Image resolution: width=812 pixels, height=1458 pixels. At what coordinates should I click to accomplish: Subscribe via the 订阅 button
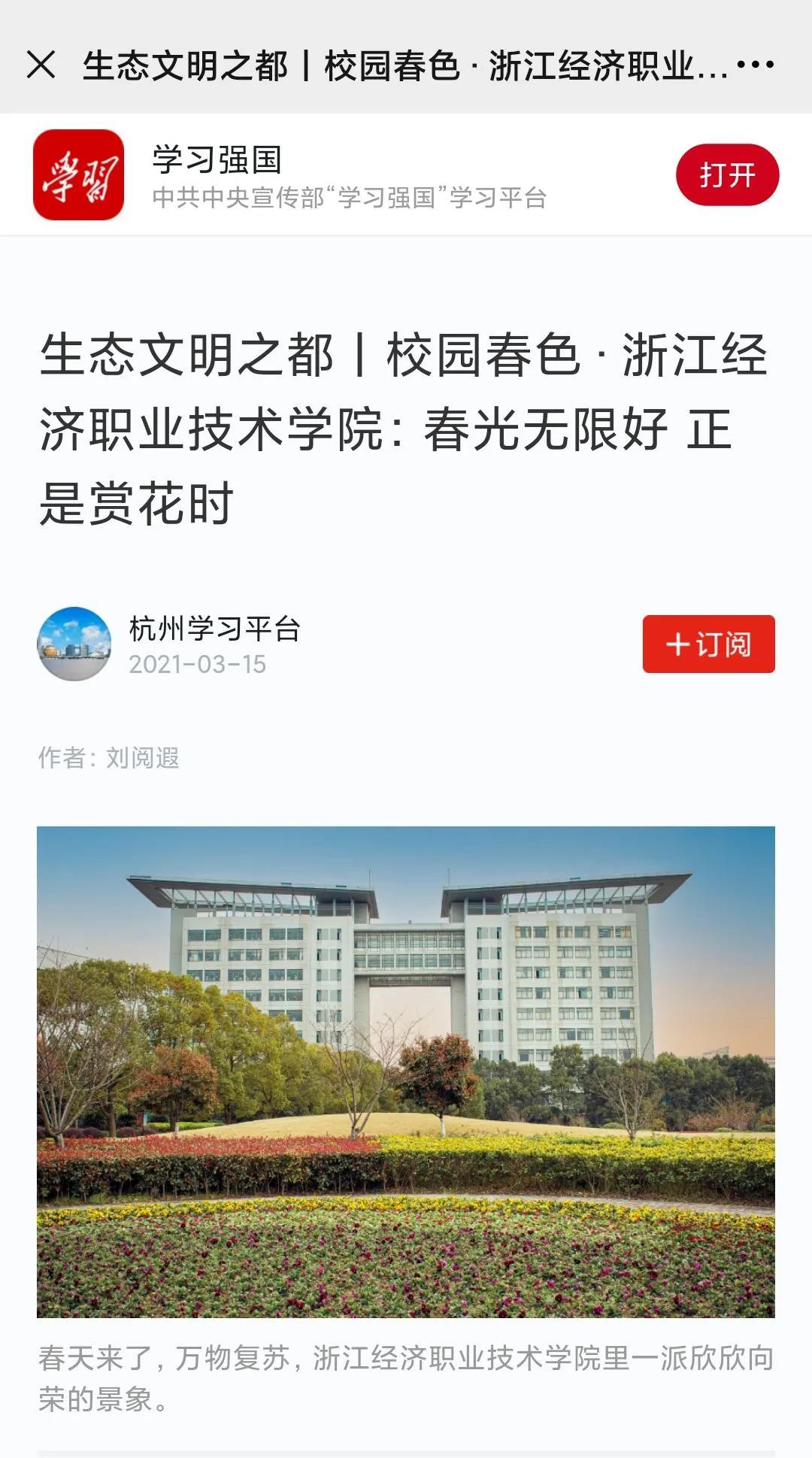point(708,644)
